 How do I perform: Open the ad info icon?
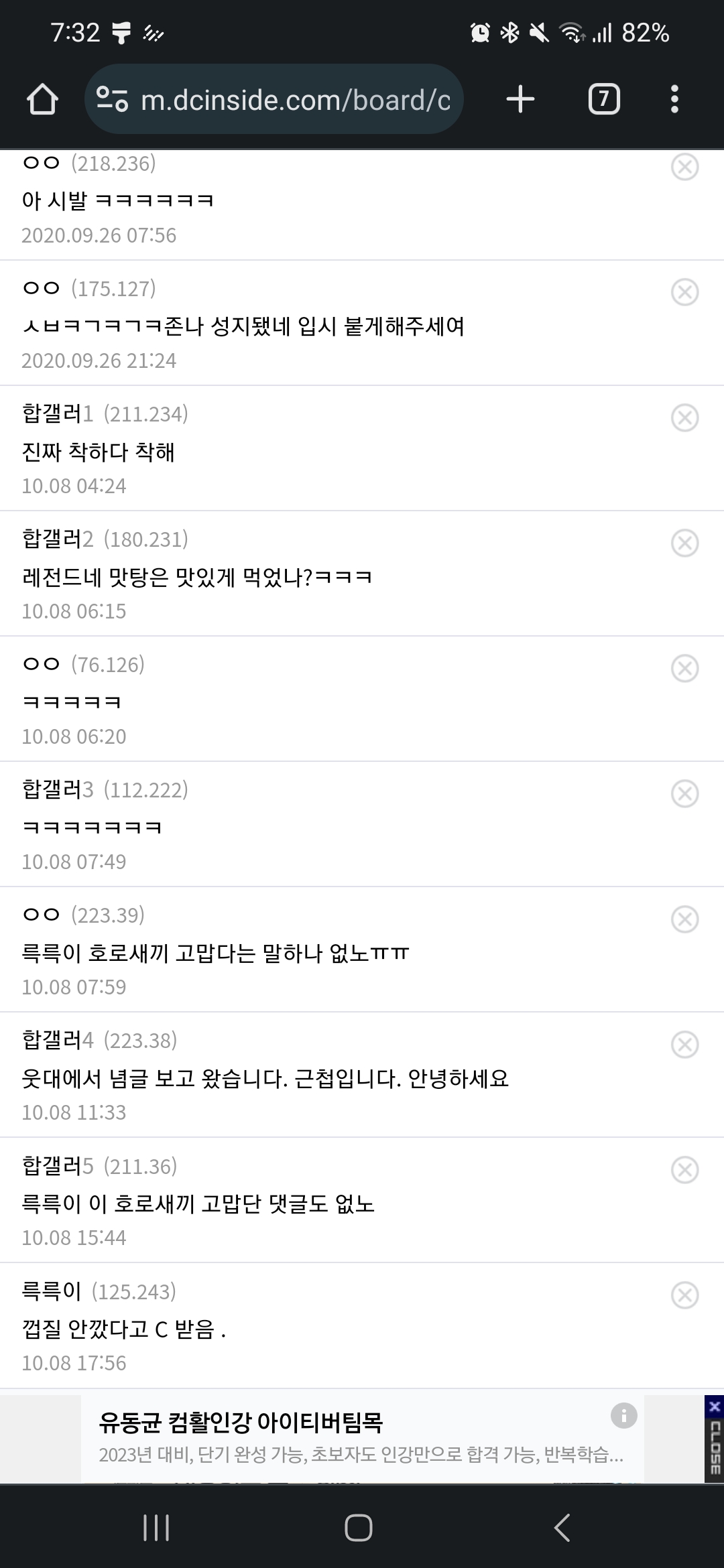point(623,1415)
